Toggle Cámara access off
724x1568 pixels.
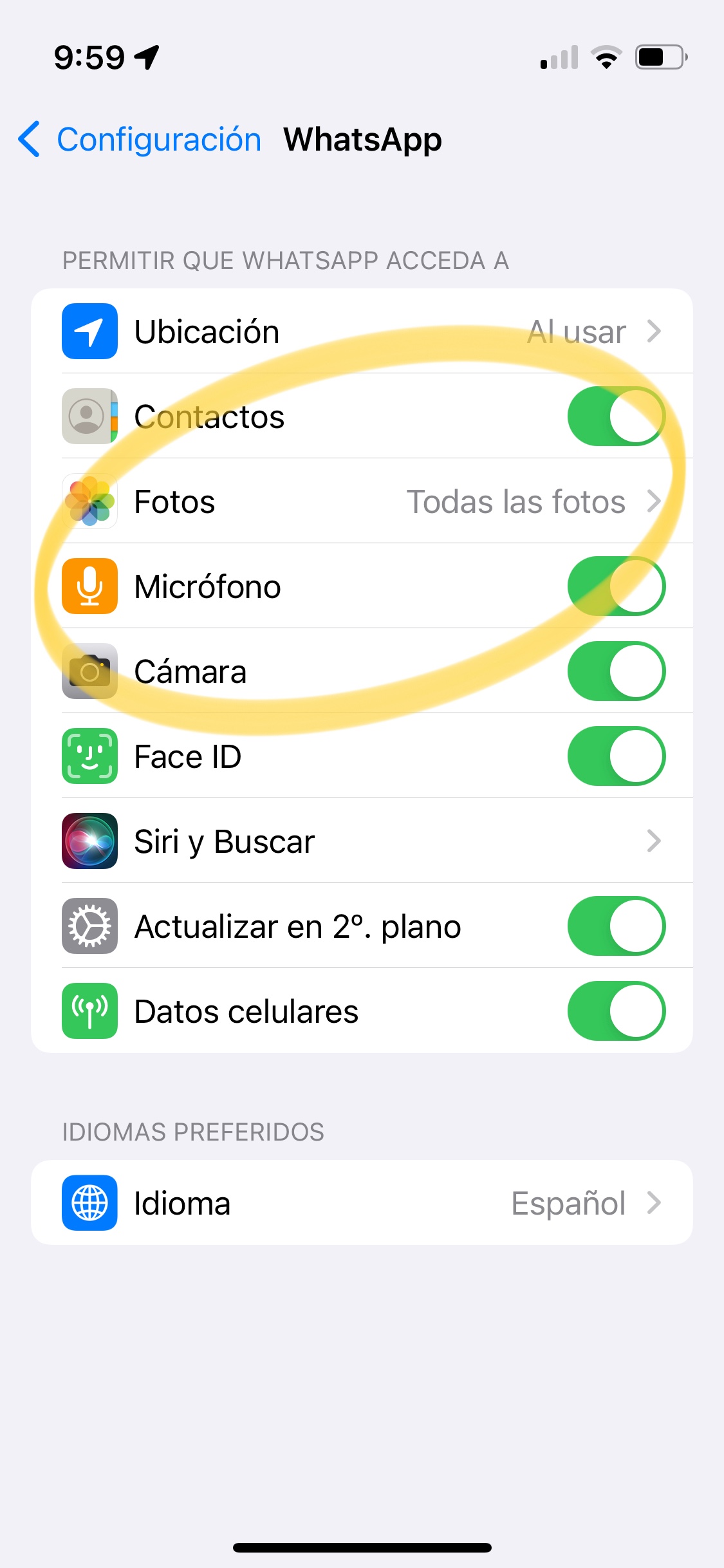[x=615, y=671]
